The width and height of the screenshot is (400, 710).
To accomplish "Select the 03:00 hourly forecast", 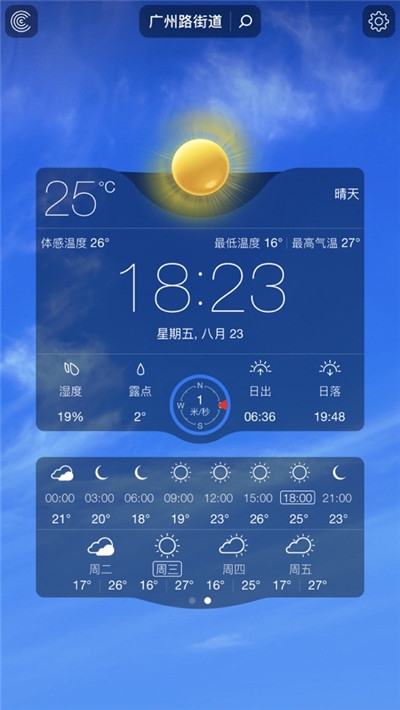I will pyautogui.click(x=100, y=498).
